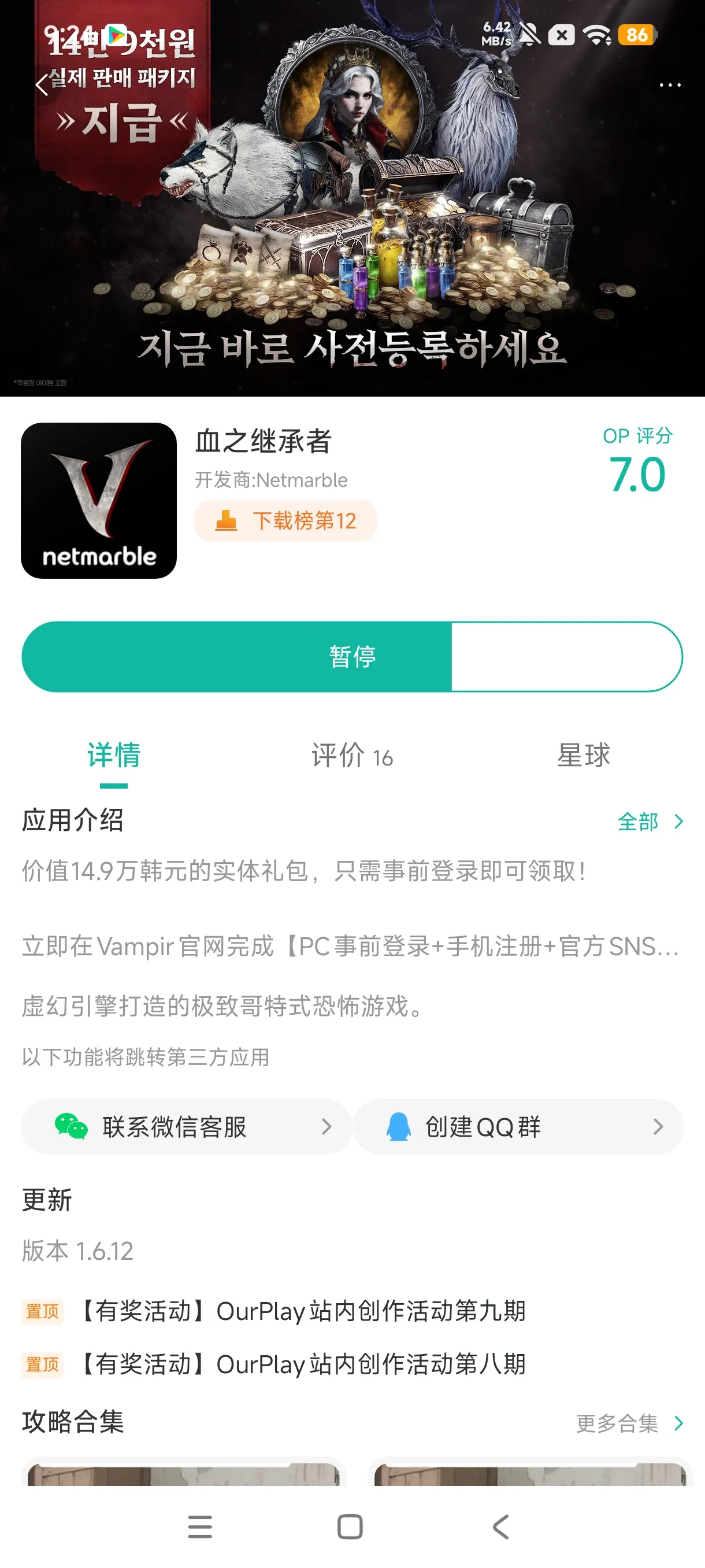Tap the Wi-Fi icon in the status bar
Image resolution: width=705 pixels, height=1568 pixels.
[x=598, y=35]
